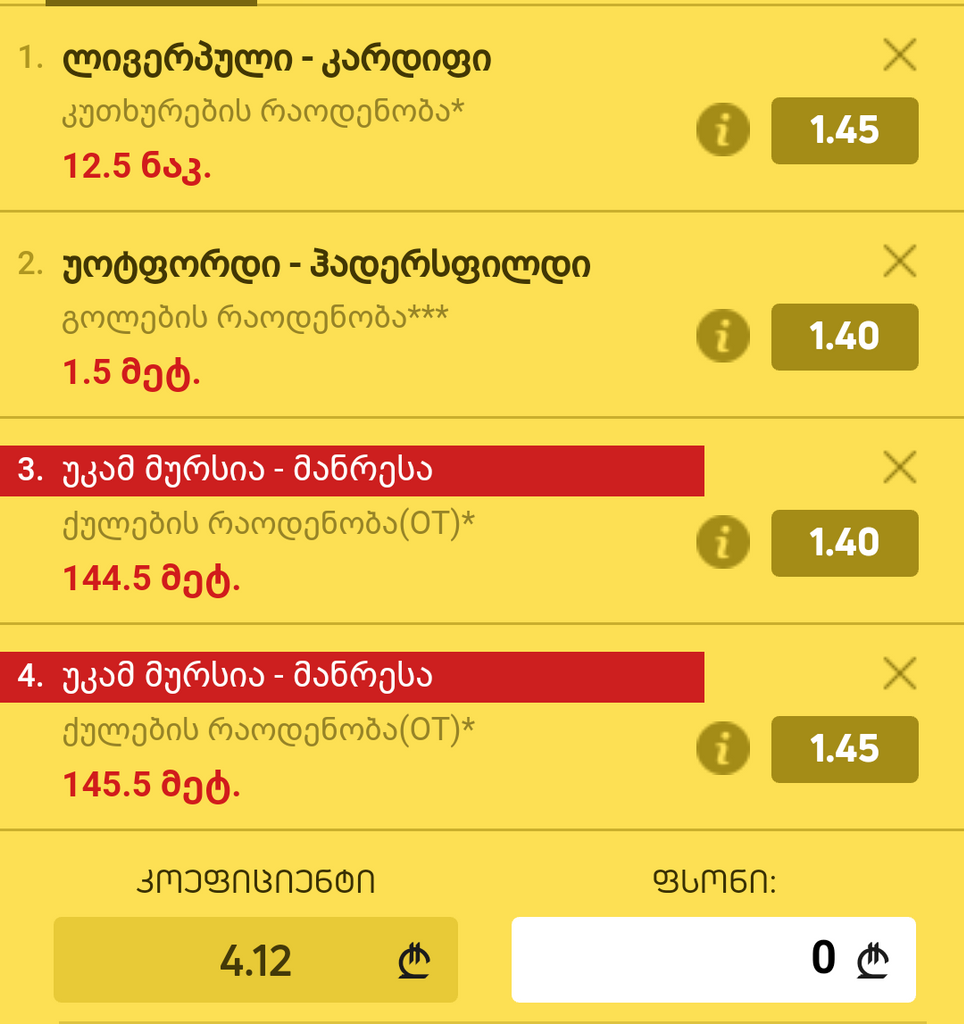Click the lari currency symbol beside 4.12
Viewport: 964px width, 1024px height.
[x=419, y=960]
